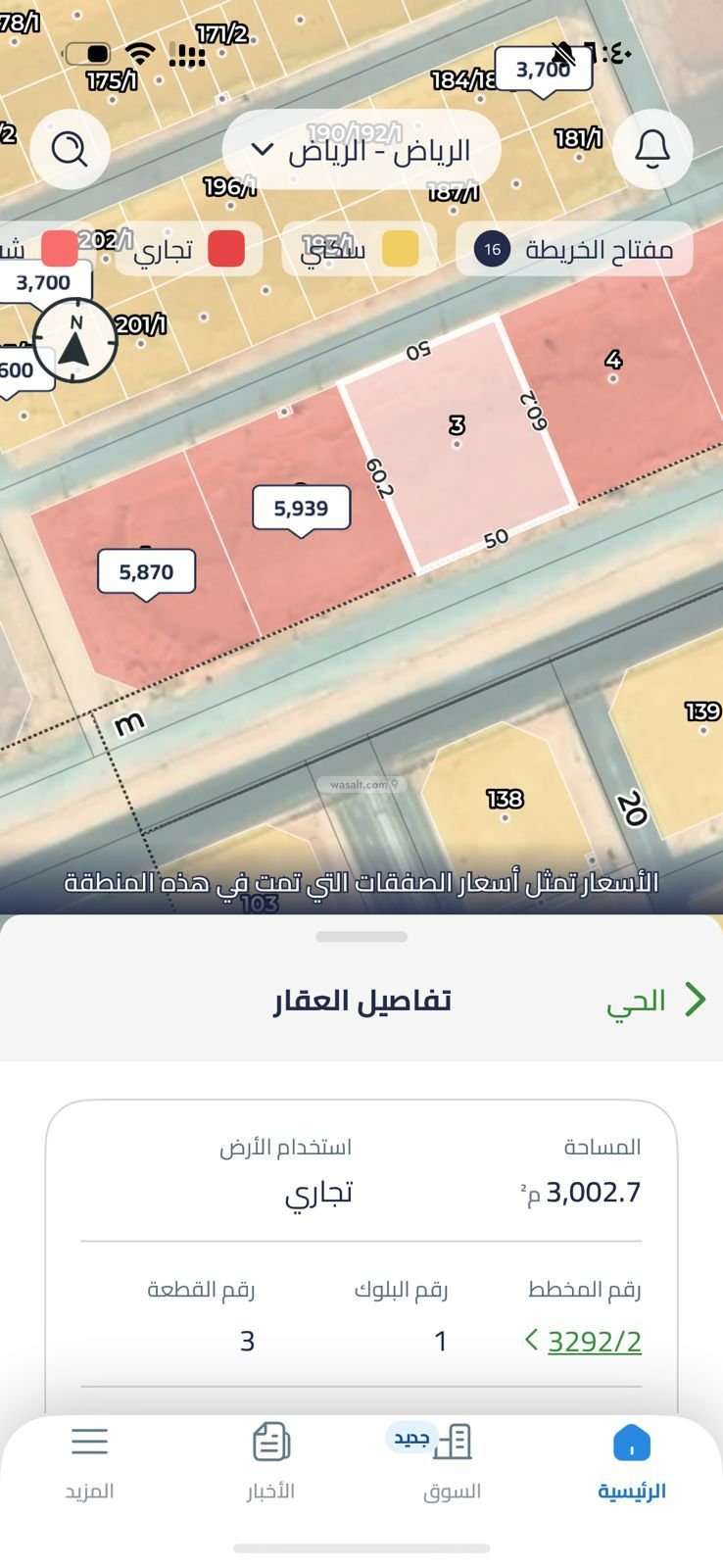Screen dimensions: 723x1568
Task: Switch to the الأخبار news tab
Action: (x=270, y=1461)
